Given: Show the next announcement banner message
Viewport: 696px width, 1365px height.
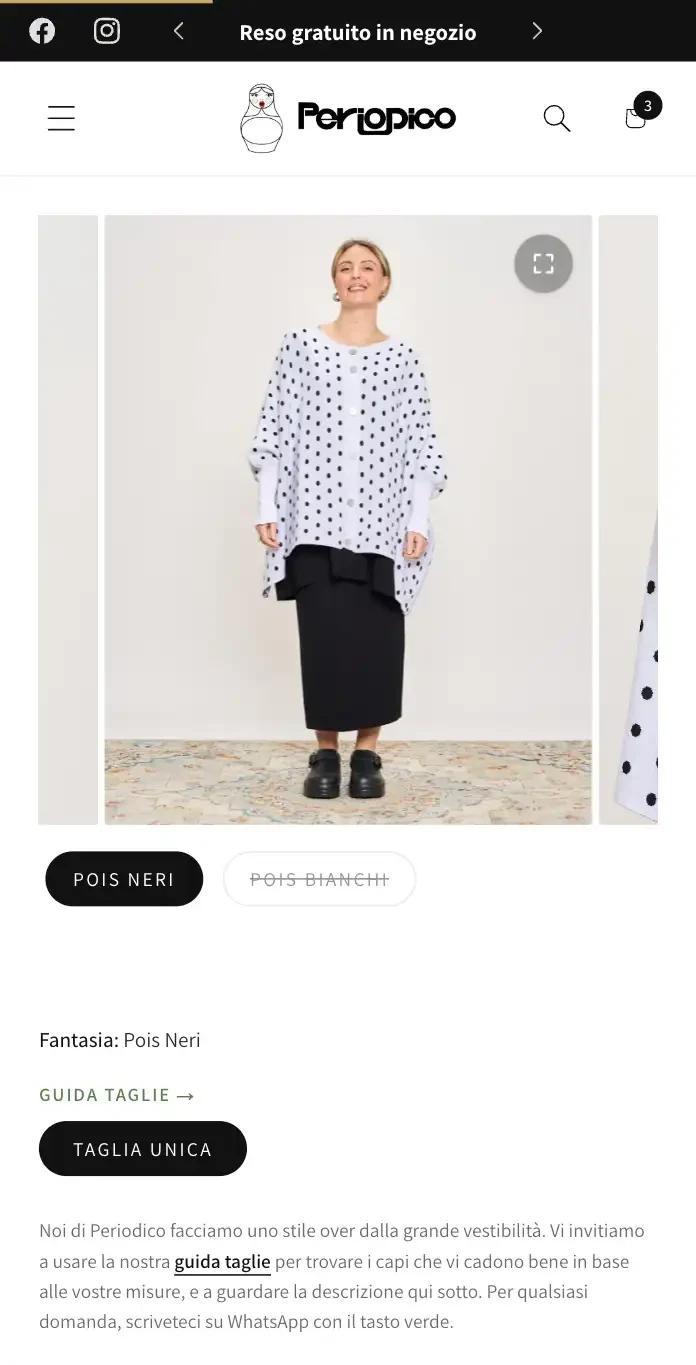Looking at the screenshot, I should (537, 31).
